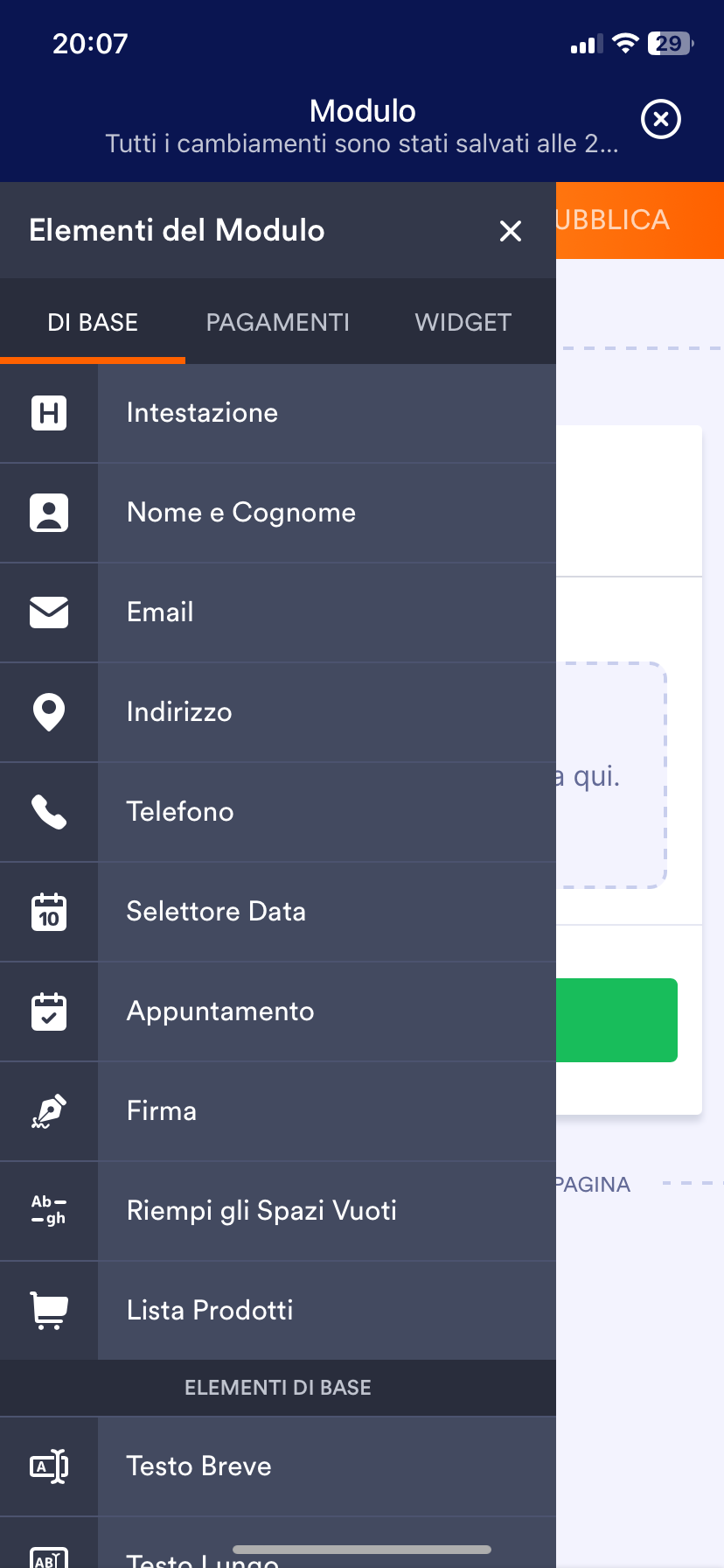The width and height of the screenshot is (724, 1568).
Task: Tap the orange Pubblica button
Action: pos(638,220)
